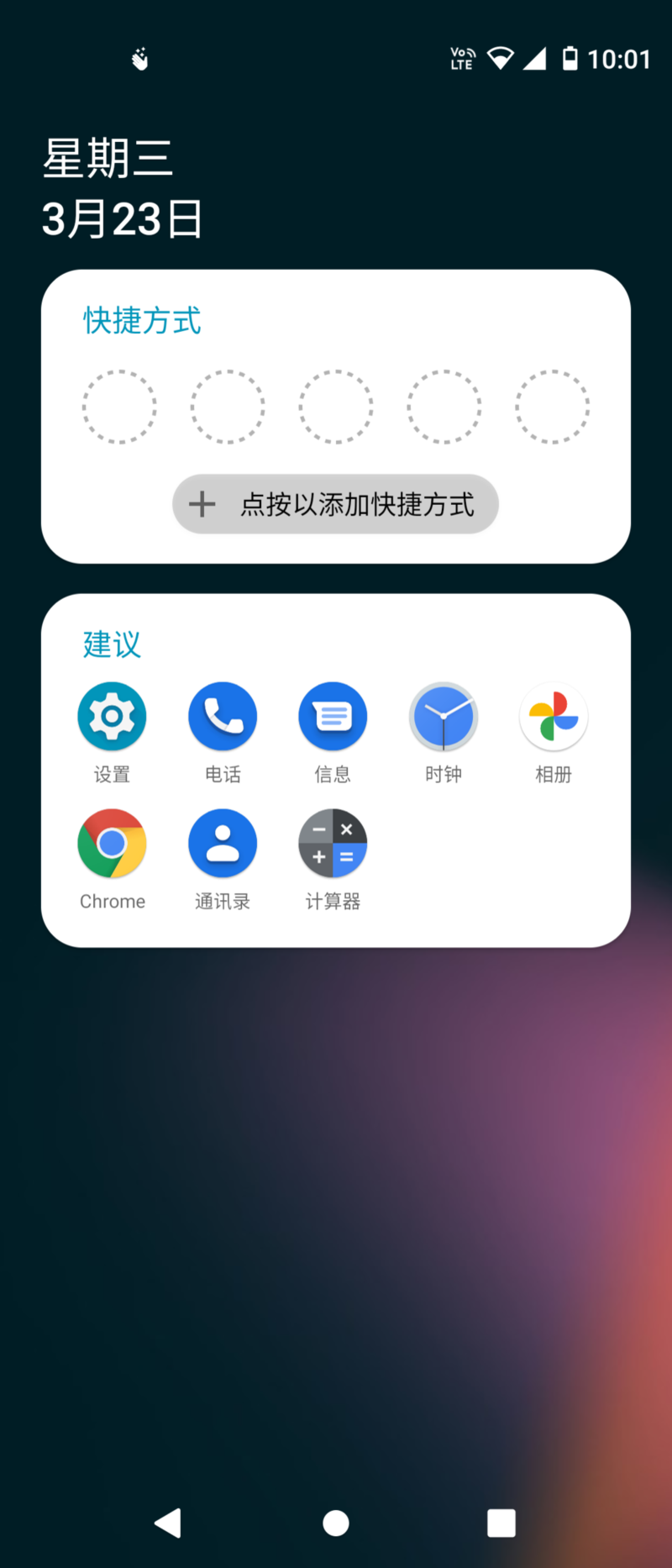Open recent apps from the navigation bar
This screenshot has height=1568, width=672.
click(x=501, y=1523)
